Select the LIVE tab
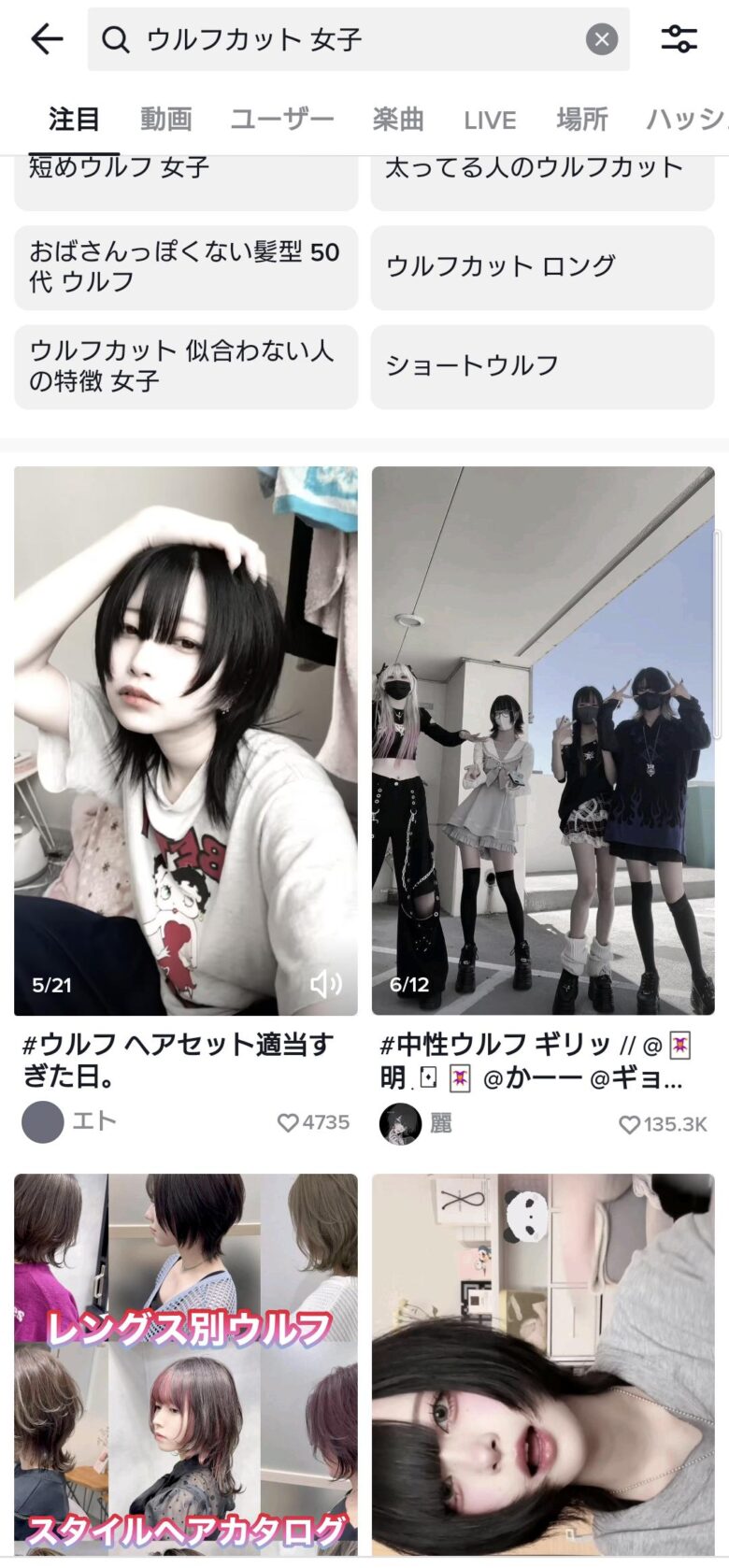The width and height of the screenshot is (729, 1568). tap(490, 120)
